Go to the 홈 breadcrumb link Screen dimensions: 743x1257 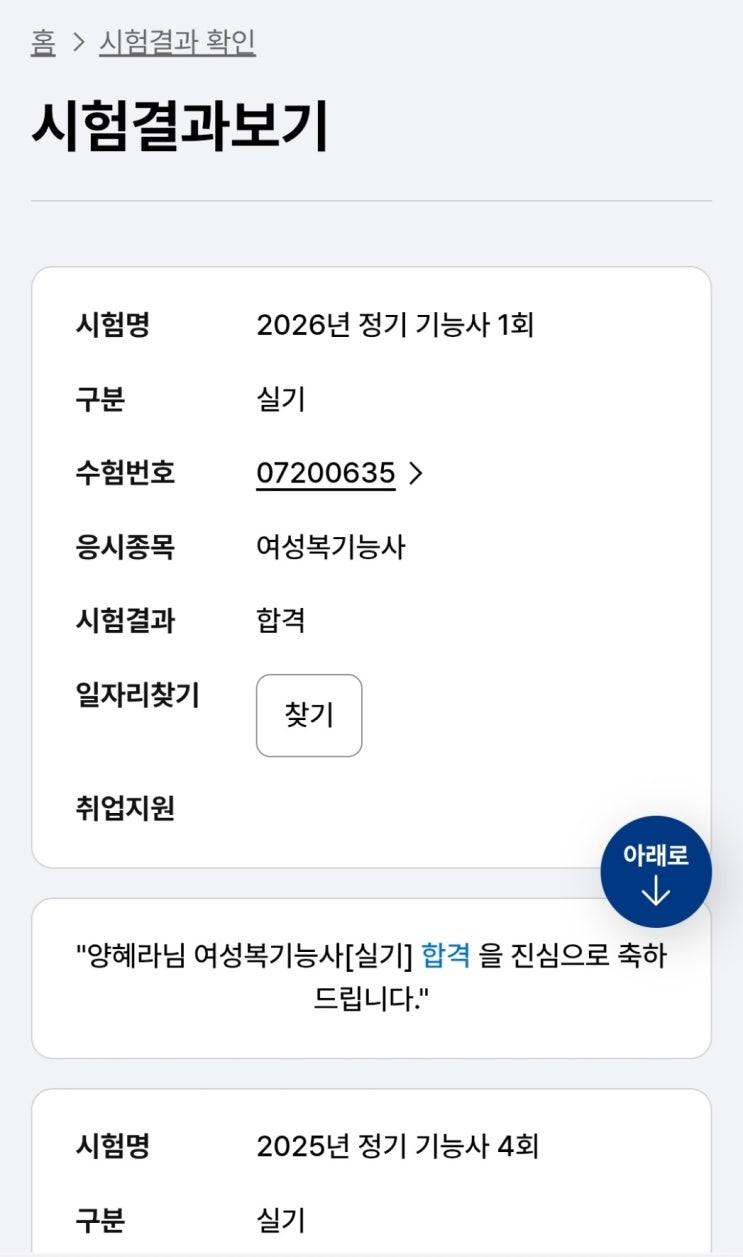tap(43, 43)
